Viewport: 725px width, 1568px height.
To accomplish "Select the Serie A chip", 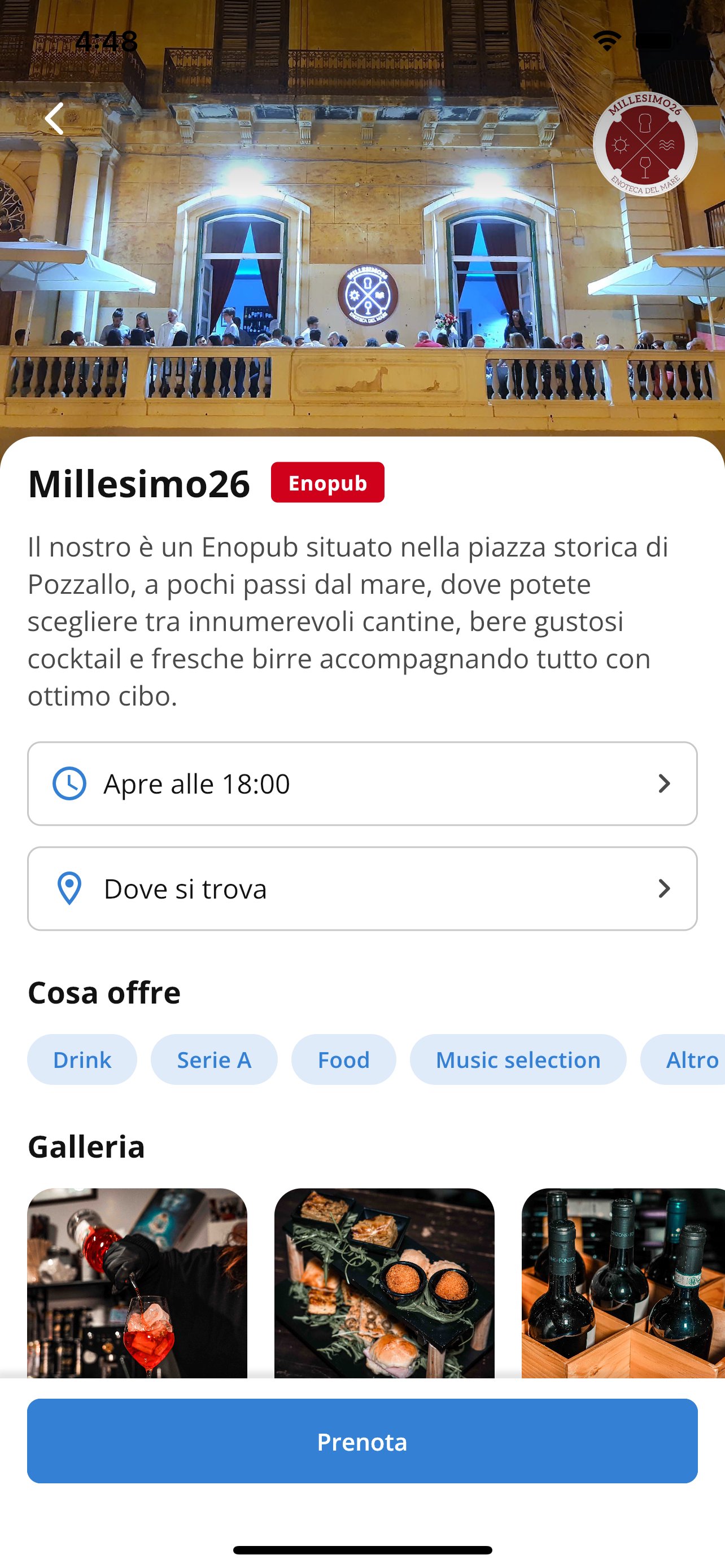I will pyautogui.click(x=214, y=1060).
